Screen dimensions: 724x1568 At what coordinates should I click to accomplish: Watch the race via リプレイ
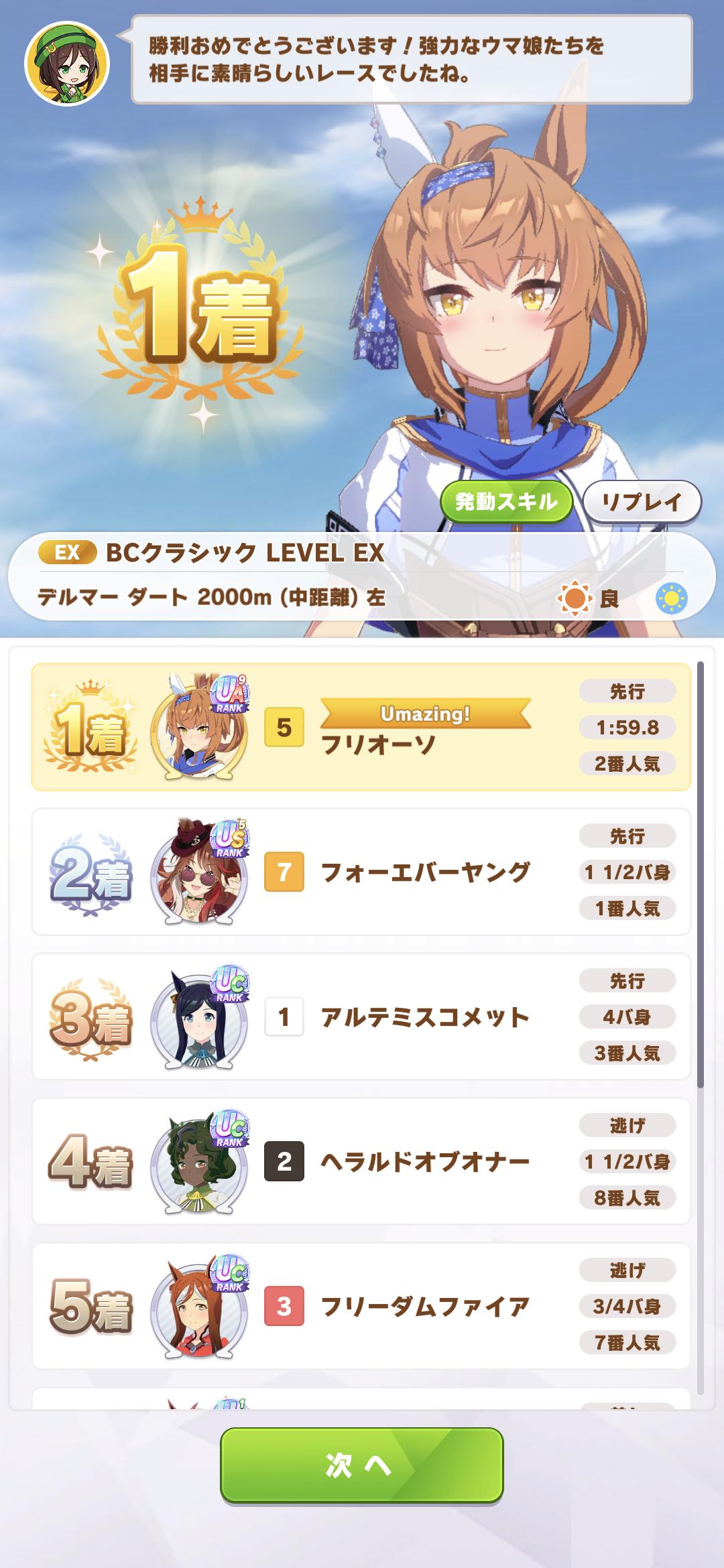(642, 502)
